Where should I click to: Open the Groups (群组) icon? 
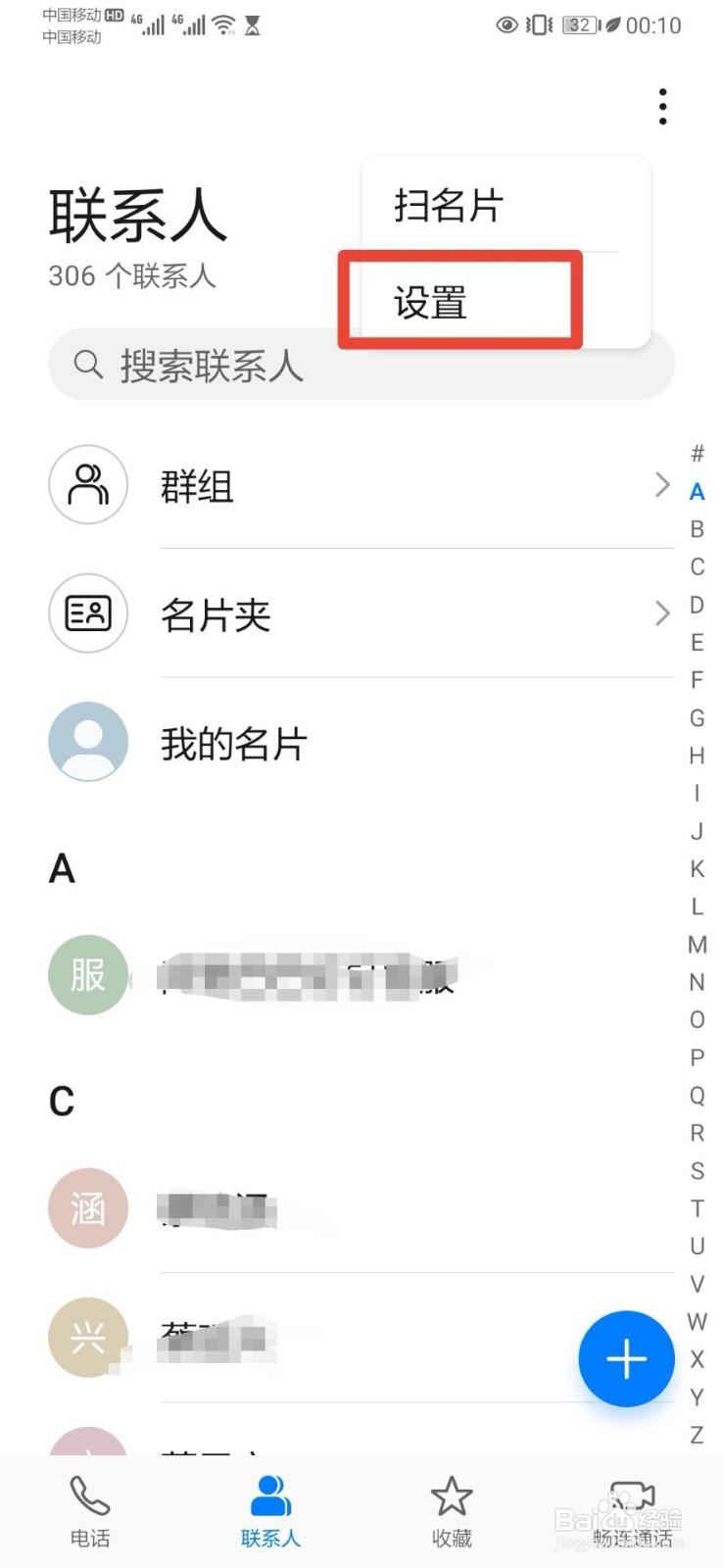coord(87,485)
